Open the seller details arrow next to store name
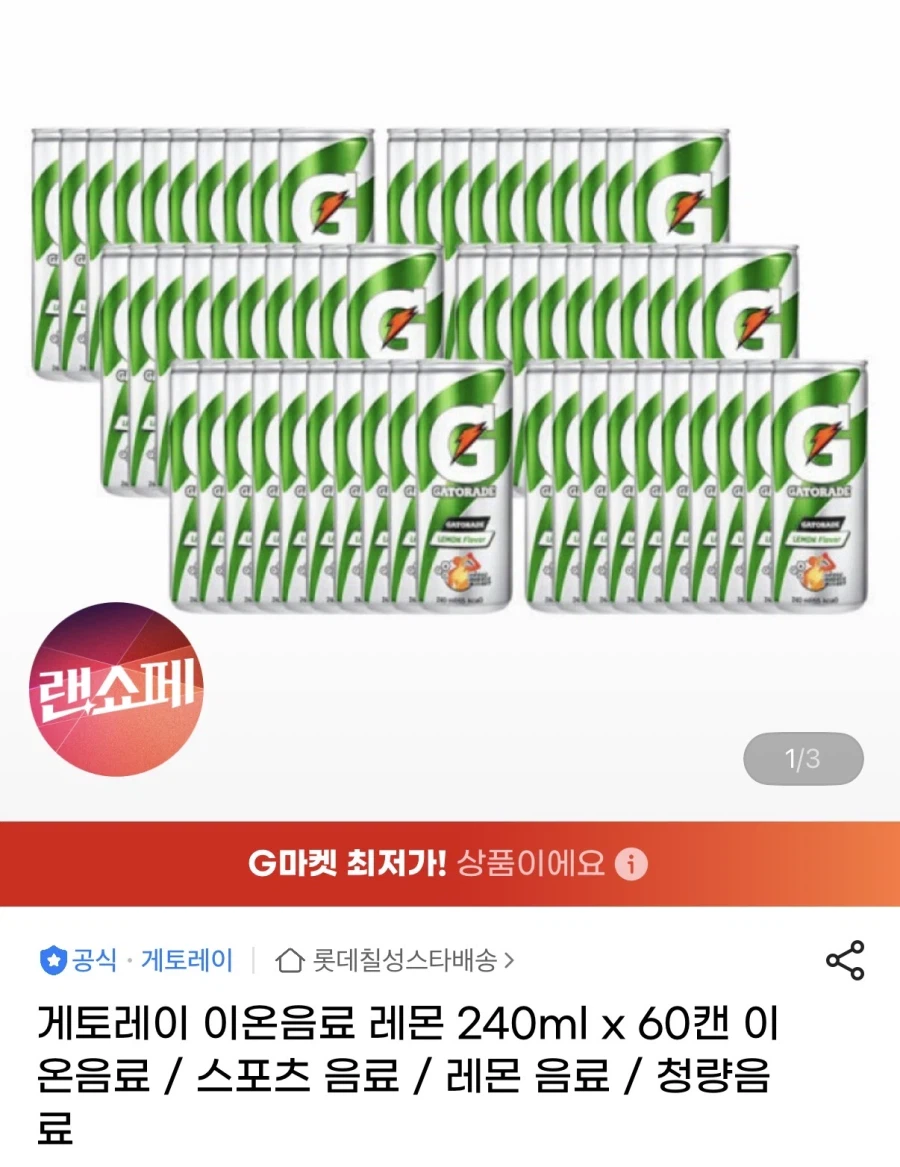The width and height of the screenshot is (900, 1167). coord(510,959)
